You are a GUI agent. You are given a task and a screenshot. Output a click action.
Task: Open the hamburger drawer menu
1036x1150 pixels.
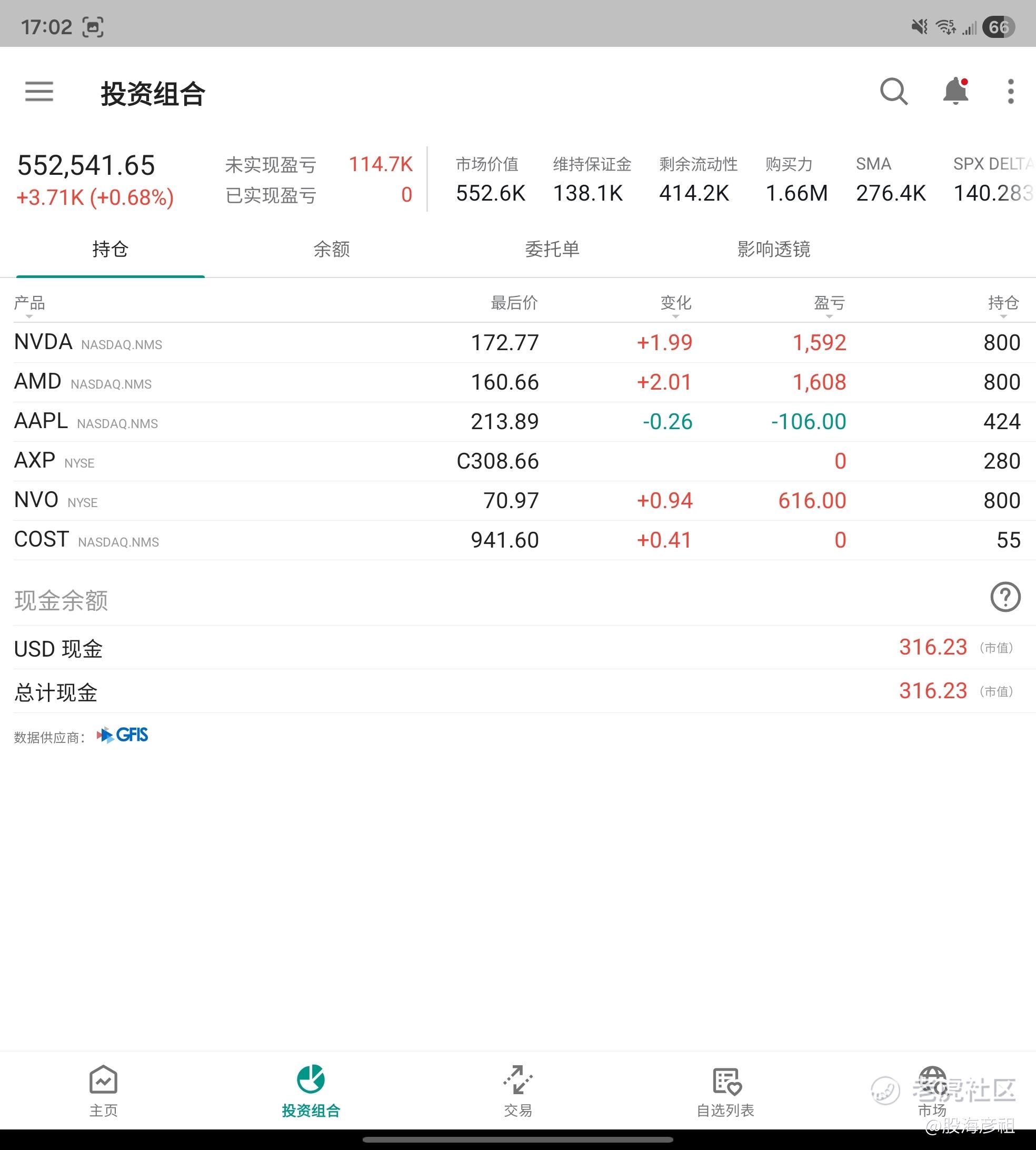[x=39, y=91]
